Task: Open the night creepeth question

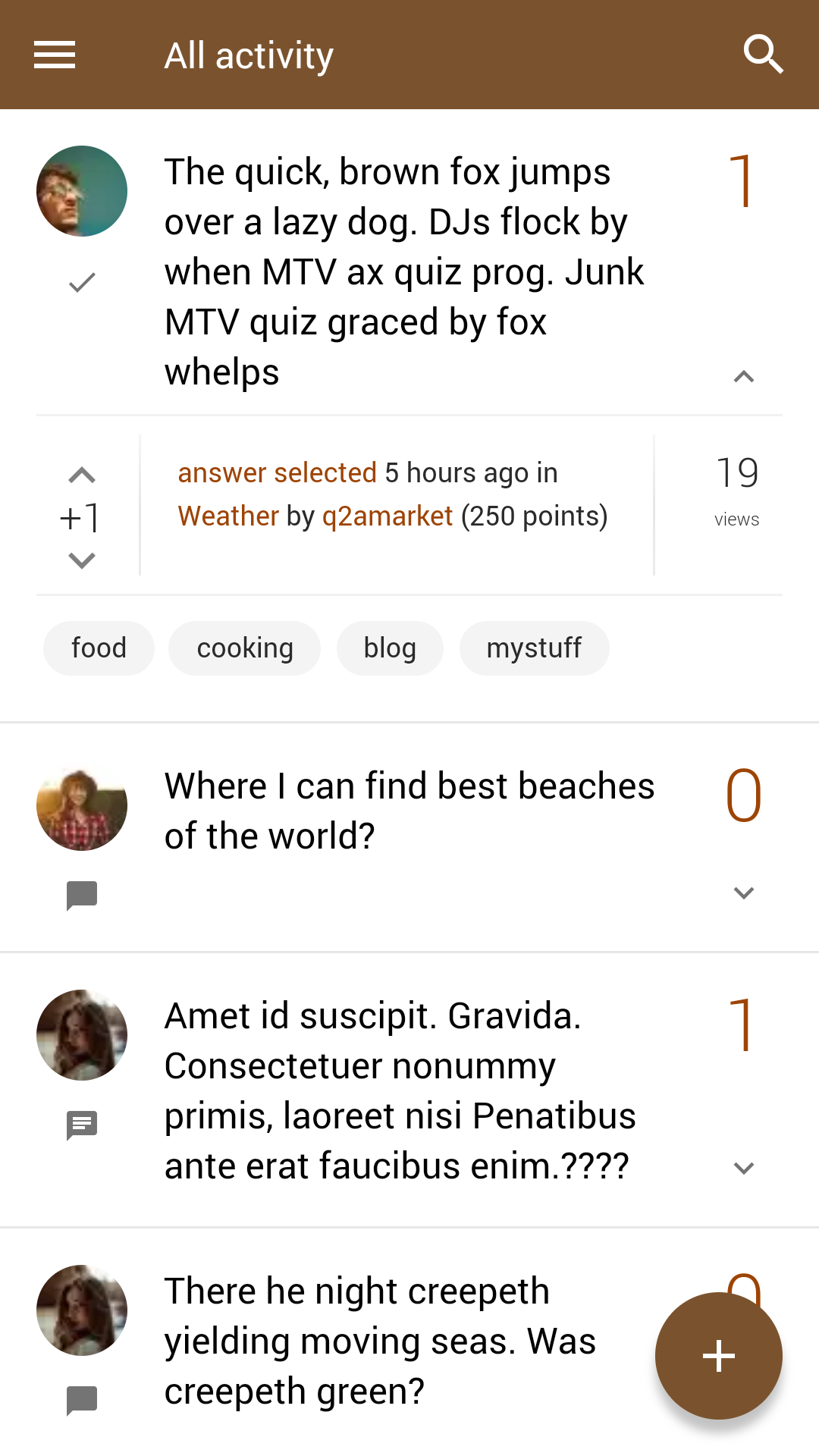Action: [380, 1341]
